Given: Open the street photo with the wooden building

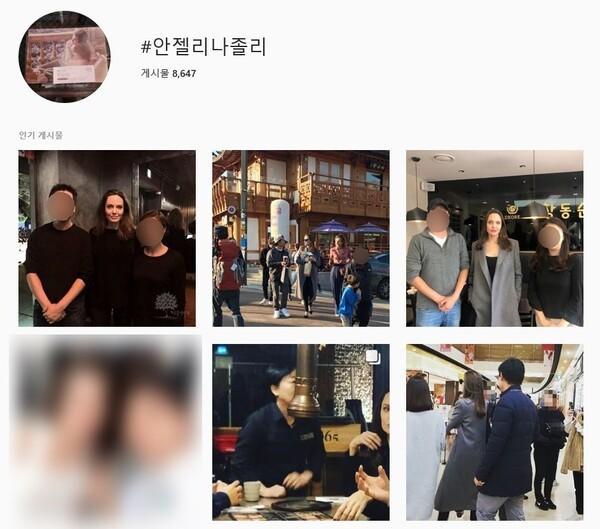Looking at the screenshot, I should point(300,238).
